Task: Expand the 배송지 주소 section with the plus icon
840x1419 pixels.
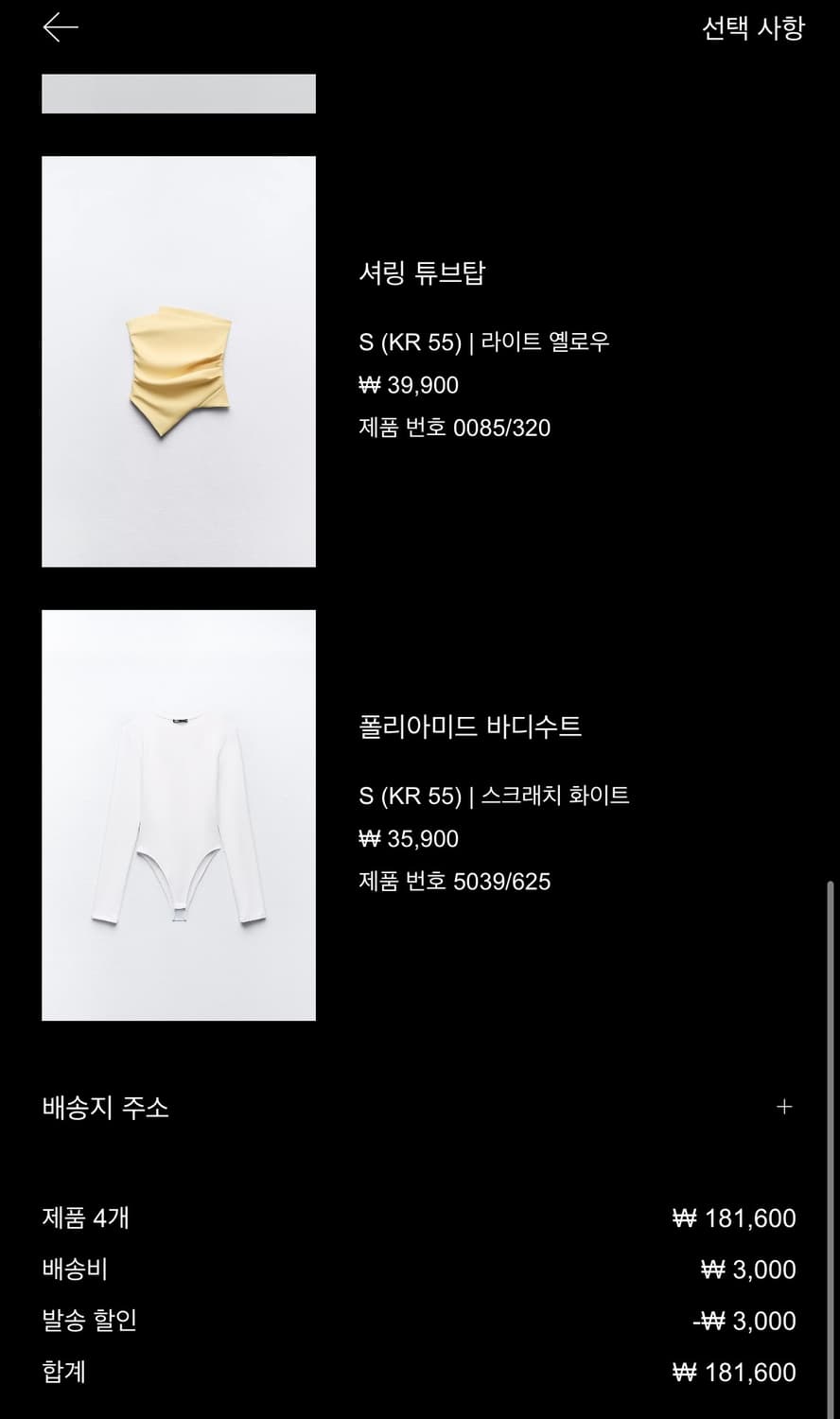Action: coord(784,1107)
